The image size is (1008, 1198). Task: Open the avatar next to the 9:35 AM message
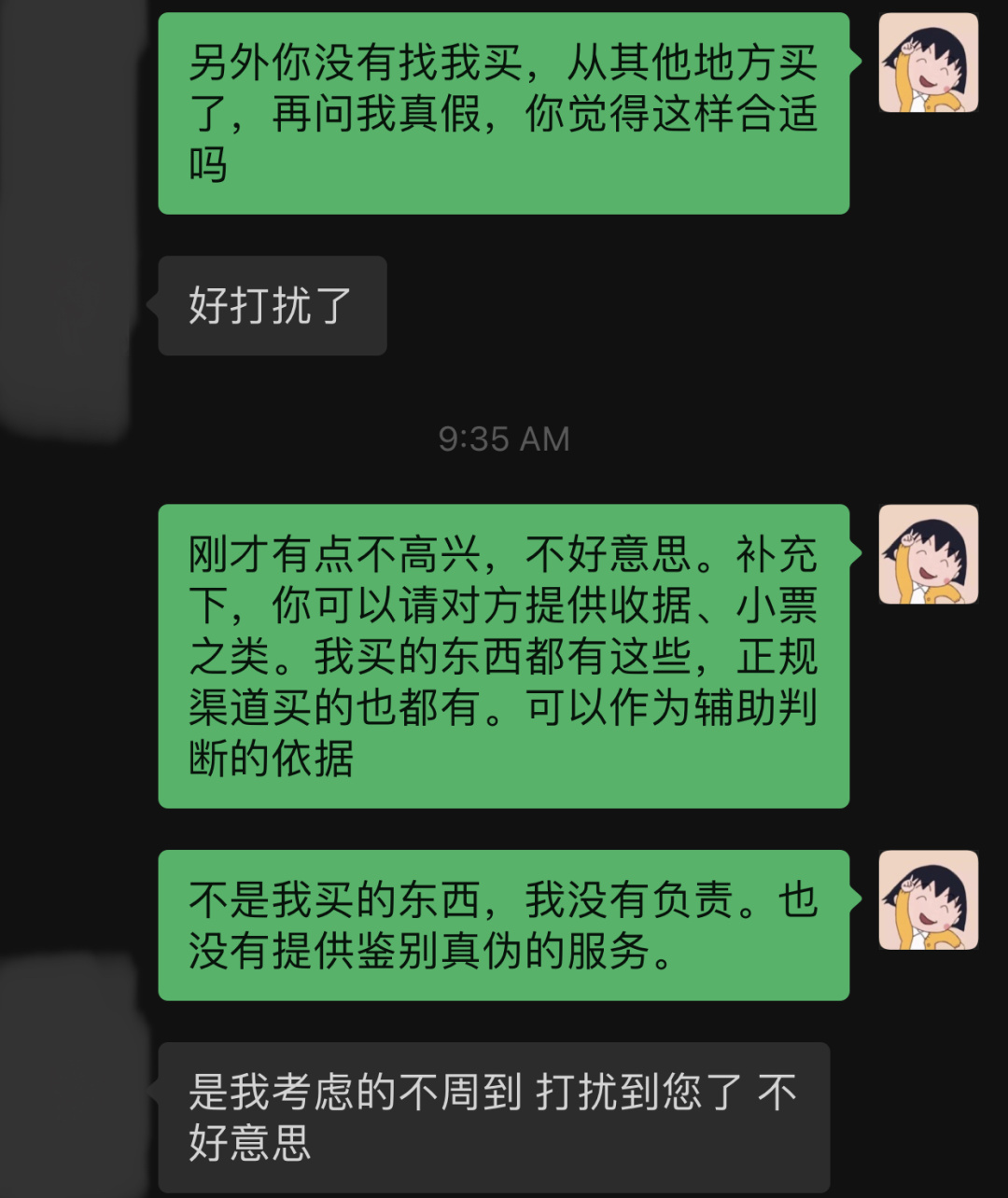point(930,553)
